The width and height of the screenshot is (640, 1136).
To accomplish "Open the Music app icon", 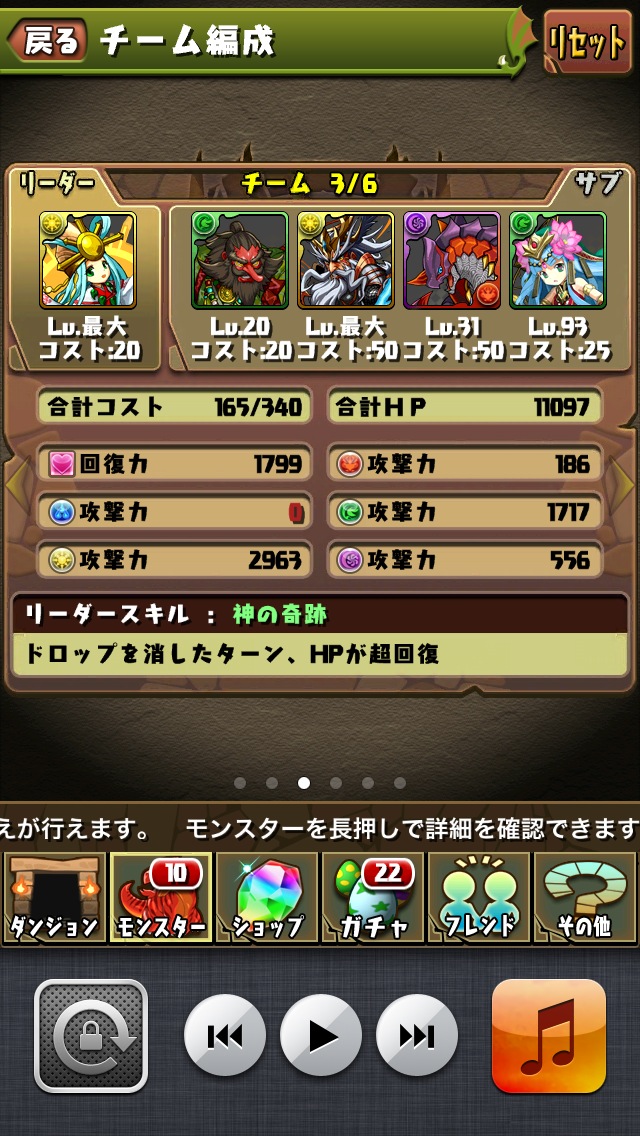I will tap(548, 1035).
